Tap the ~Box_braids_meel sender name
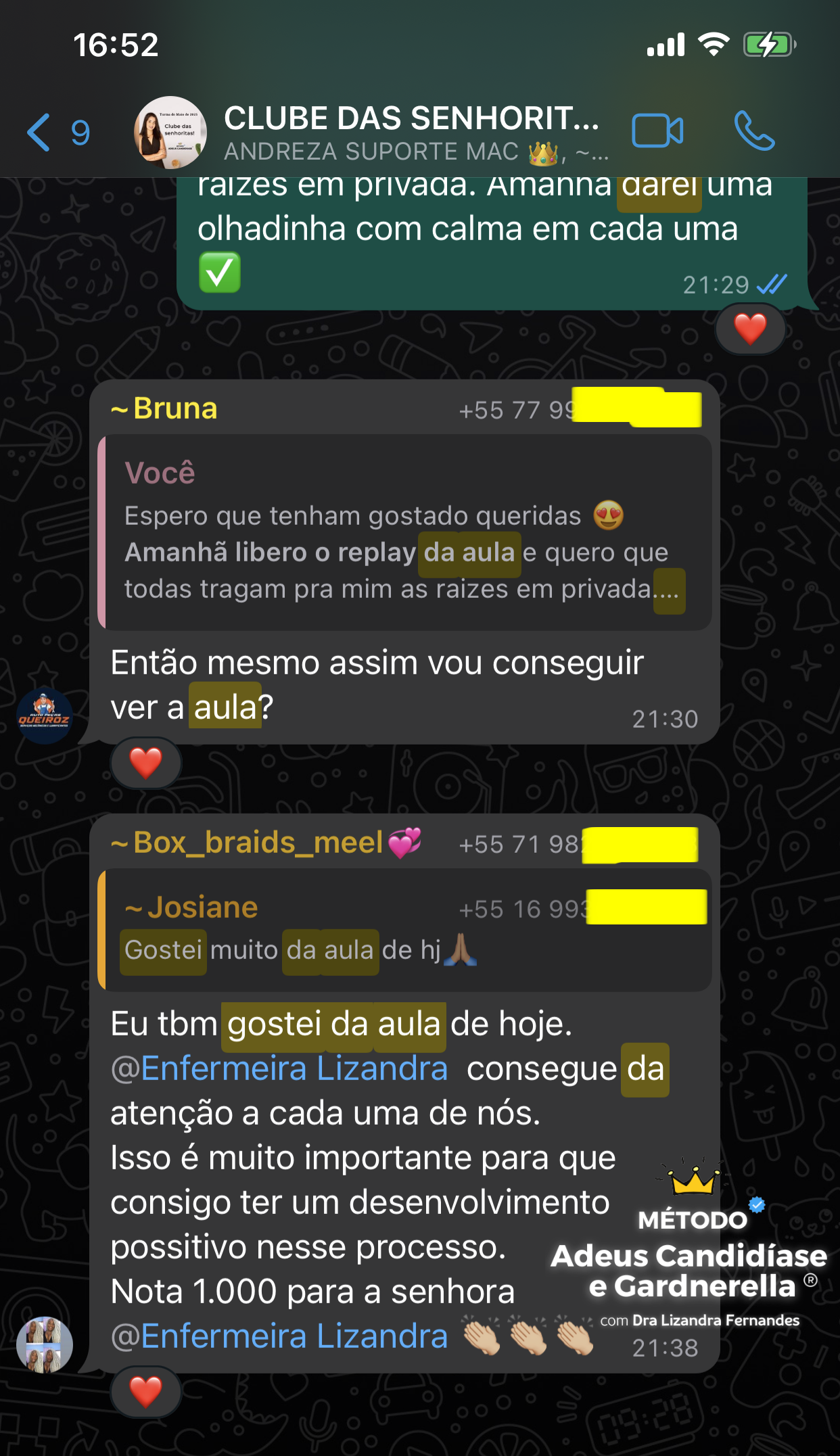 coord(266,843)
